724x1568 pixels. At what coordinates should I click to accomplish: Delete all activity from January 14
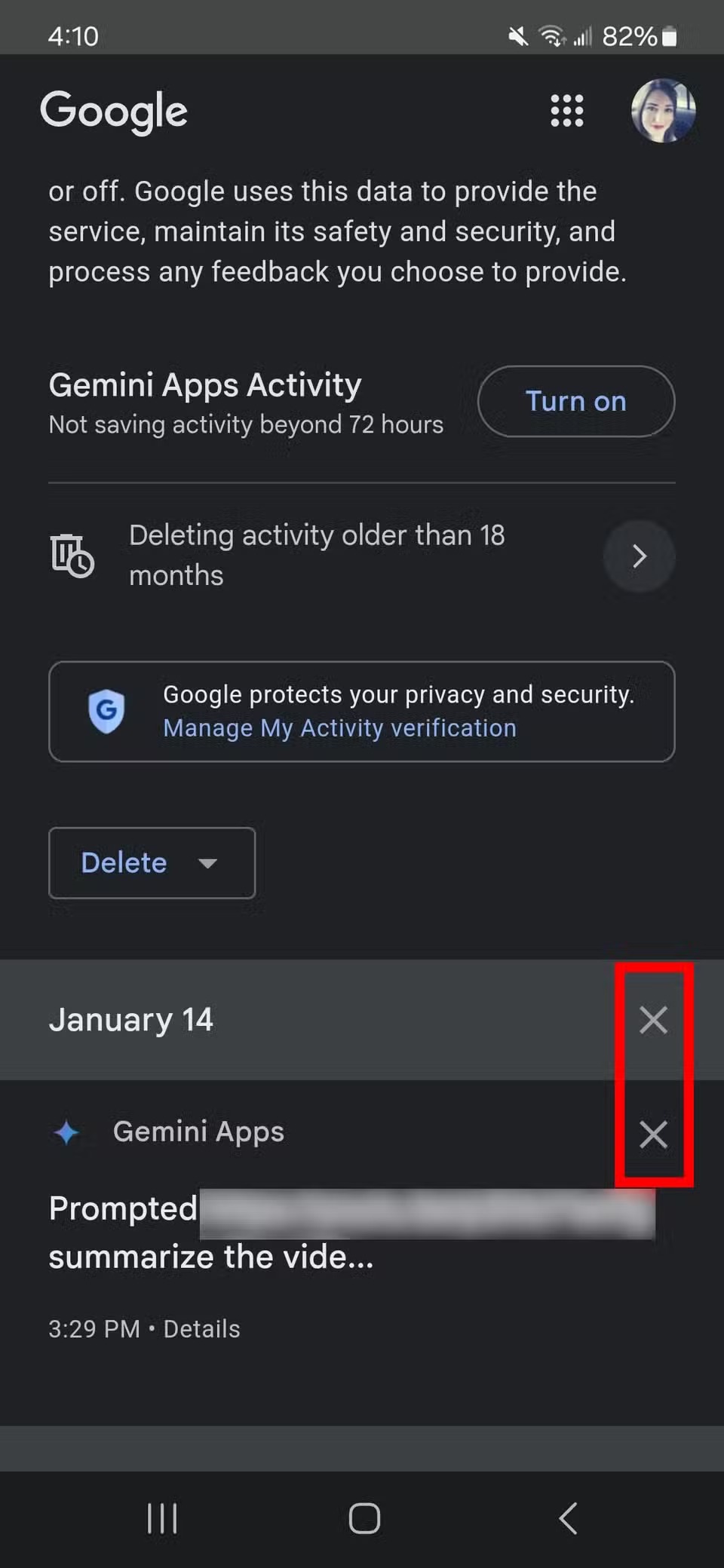tap(653, 1020)
